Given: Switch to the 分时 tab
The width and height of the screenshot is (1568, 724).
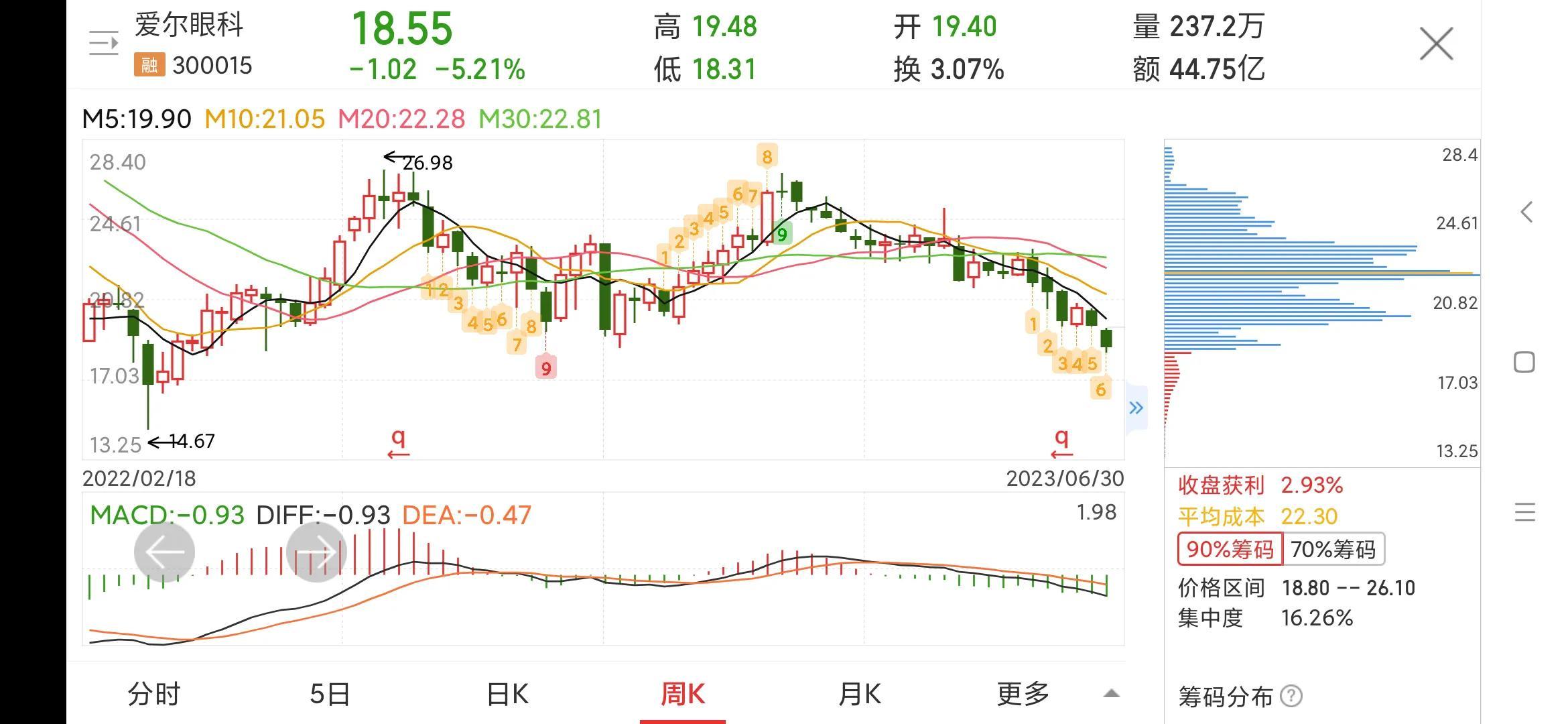Looking at the screenshot, I should [x=154, y=694].
